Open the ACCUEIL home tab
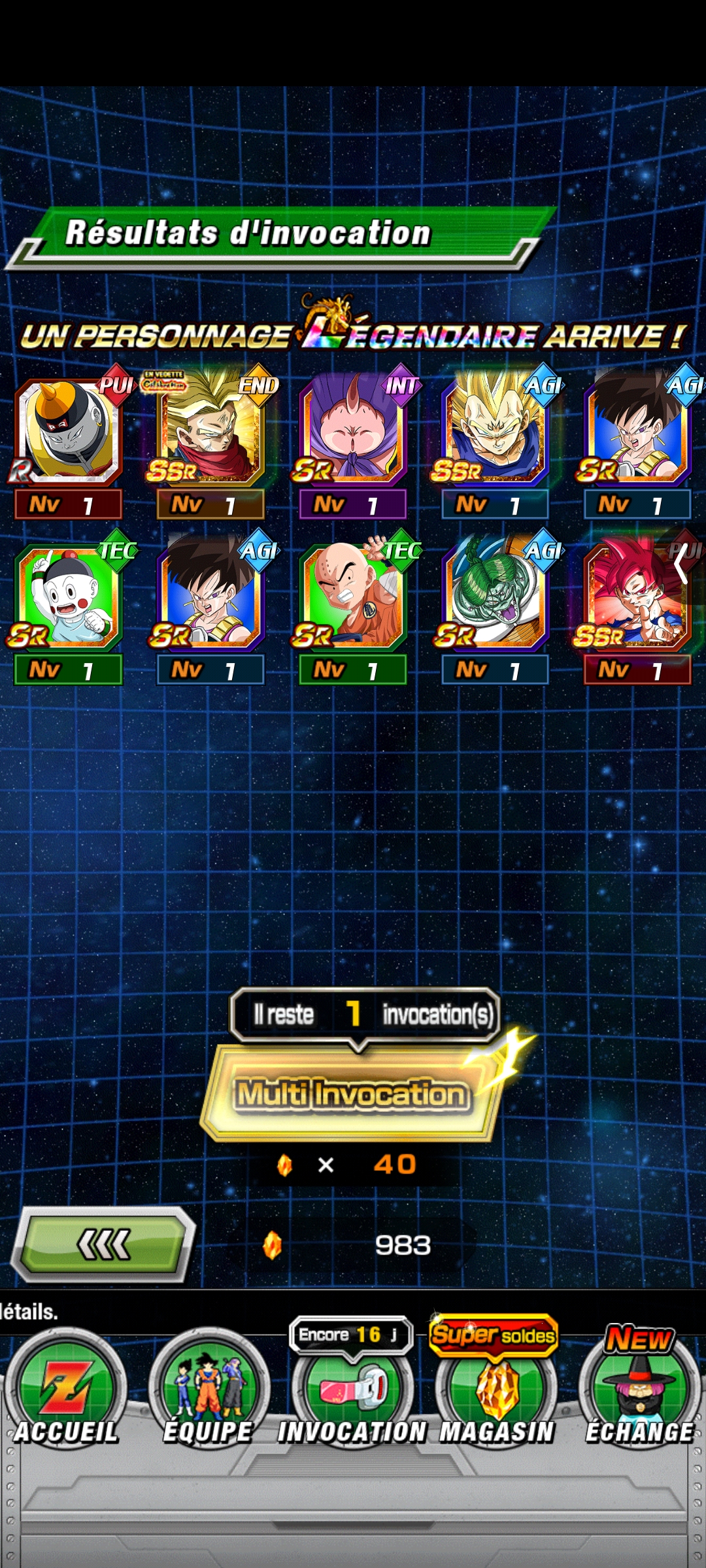This screenshot has width=706, height=1568. pos(65,1390)
